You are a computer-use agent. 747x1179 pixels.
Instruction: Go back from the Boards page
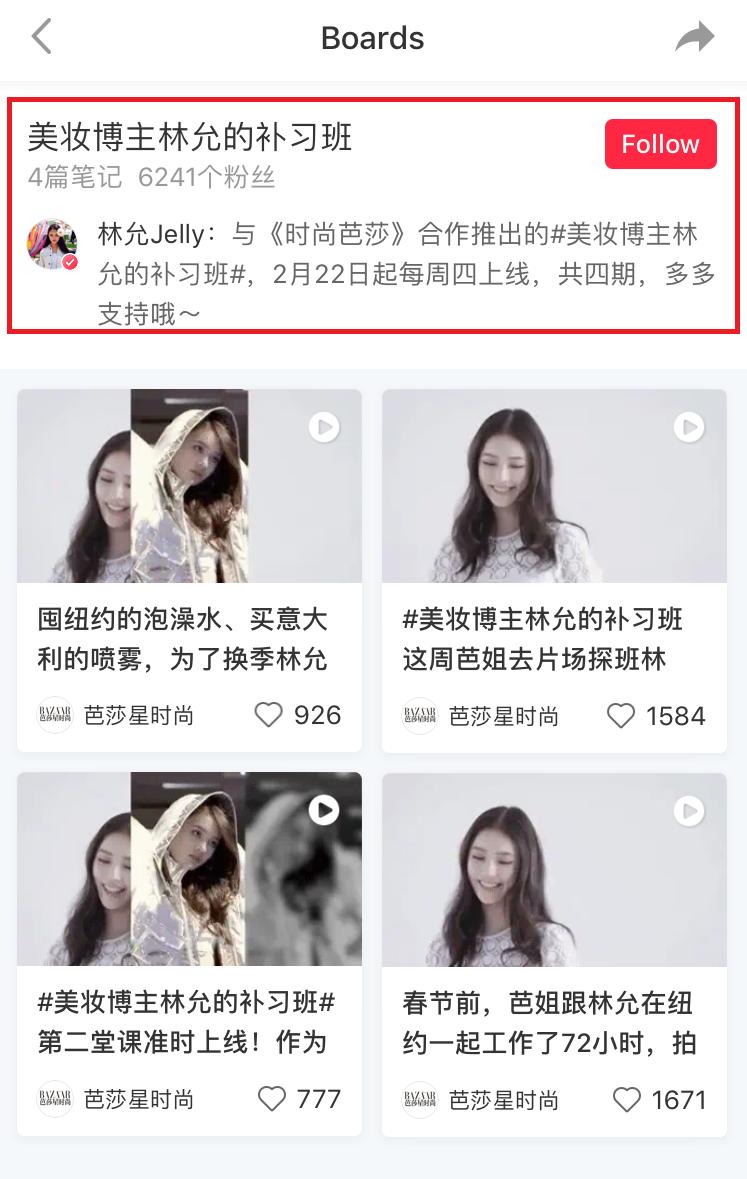(x=41, y=38)
